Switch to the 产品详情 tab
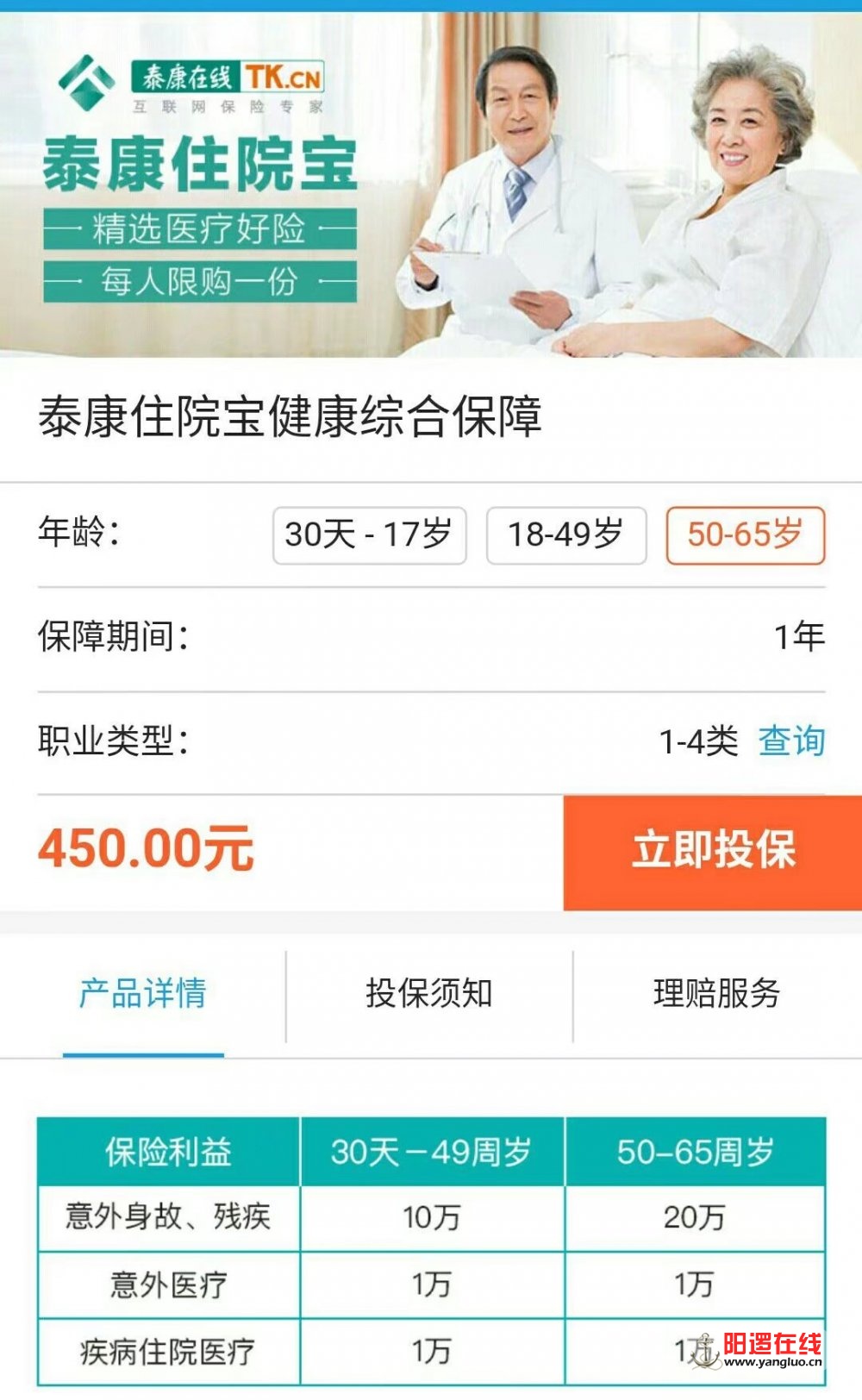The width and height of the screenshot is (862, 1400). click(143, 994)
